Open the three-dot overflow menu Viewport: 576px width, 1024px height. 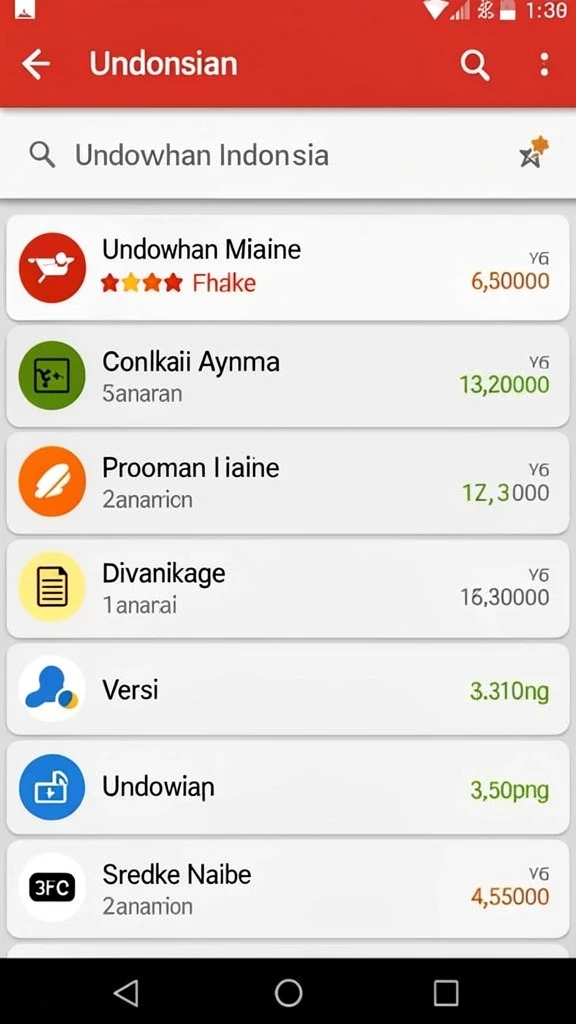[544, 64]
